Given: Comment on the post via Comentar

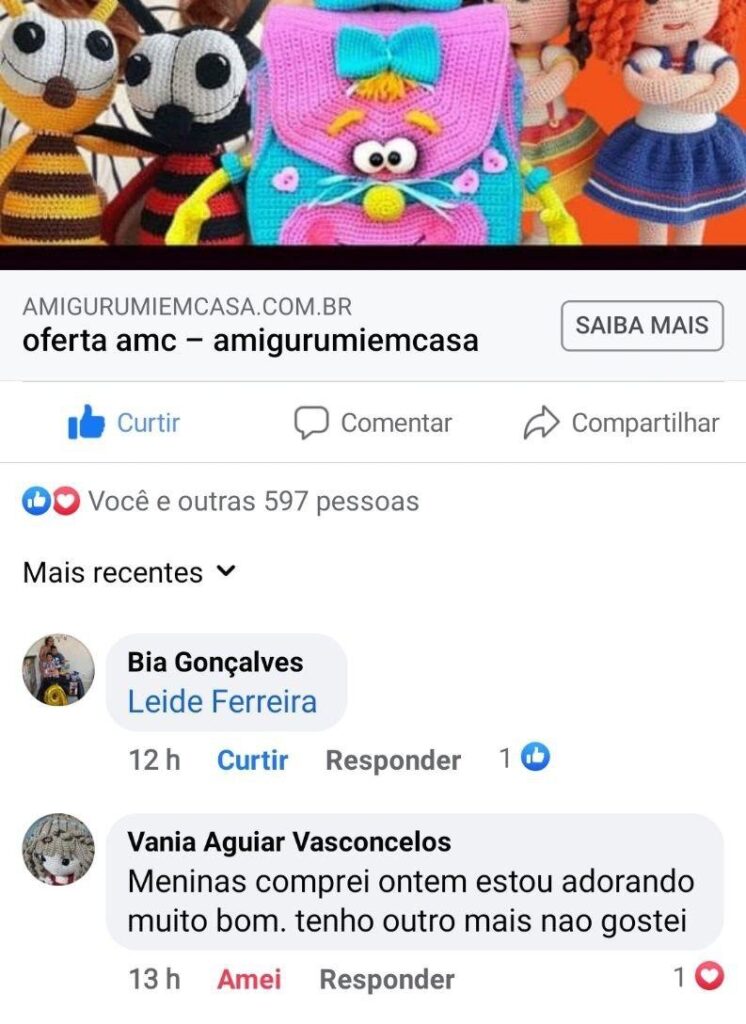Looking at the screenshot, I should tap(373, 423).
